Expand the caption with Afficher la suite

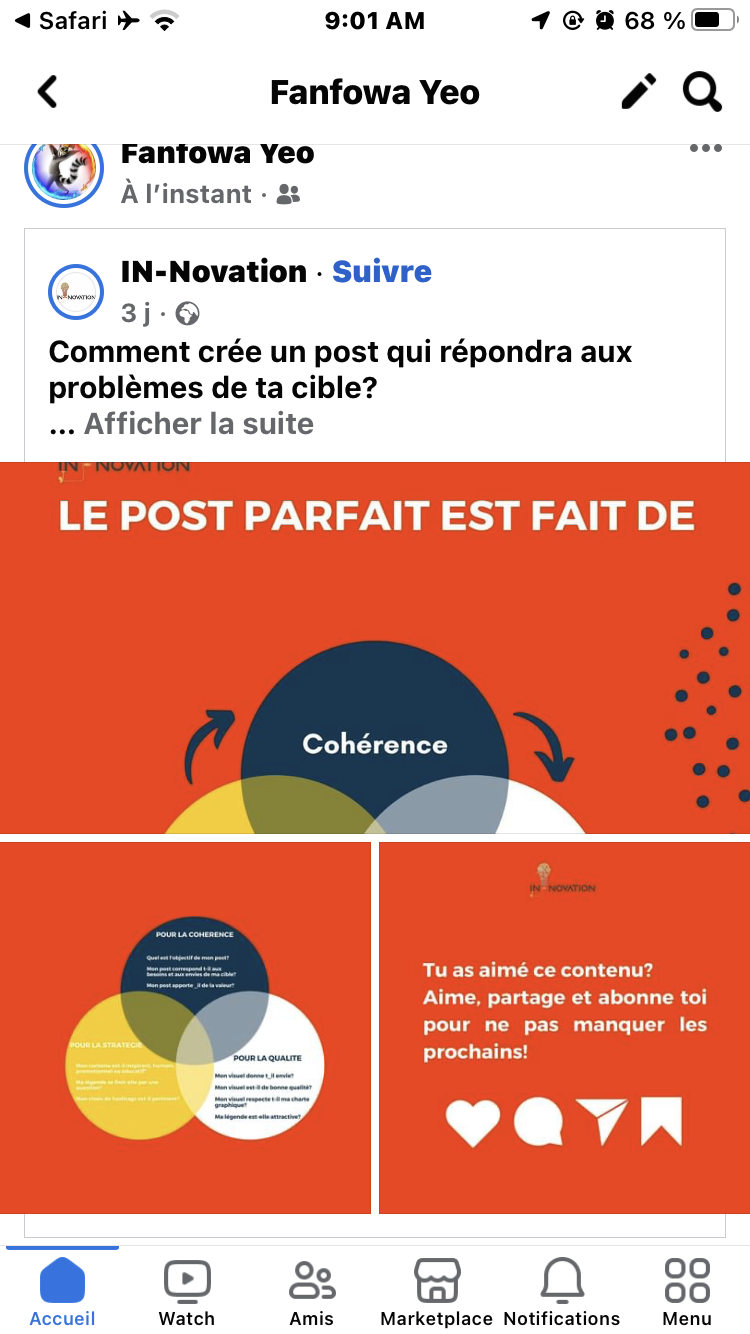coord(199,424)
